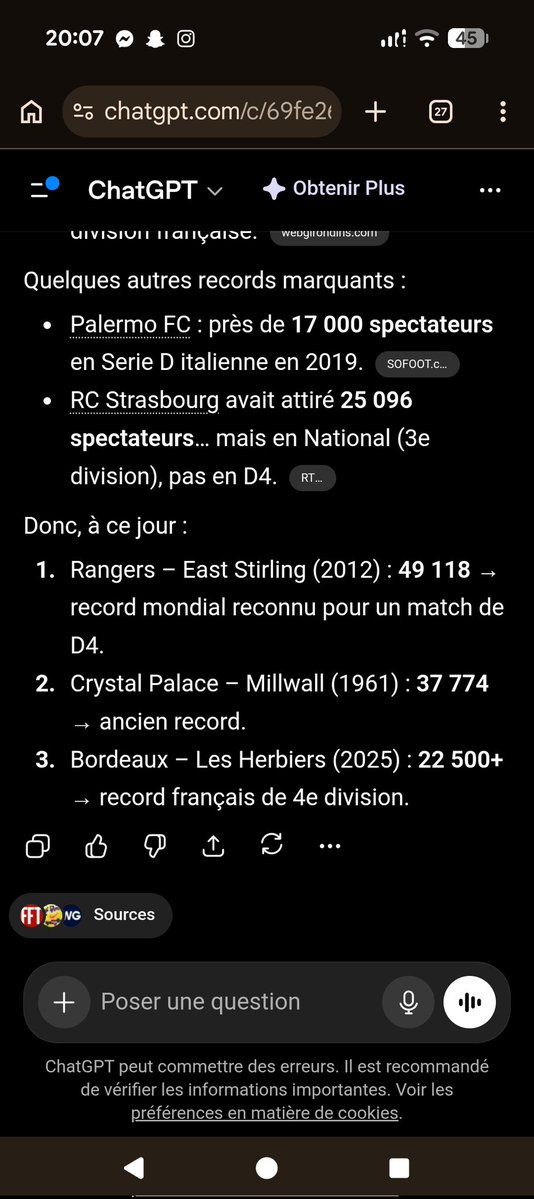Screen dimensions: 534x1199
Task: Share this response
Action: [213, 846]
